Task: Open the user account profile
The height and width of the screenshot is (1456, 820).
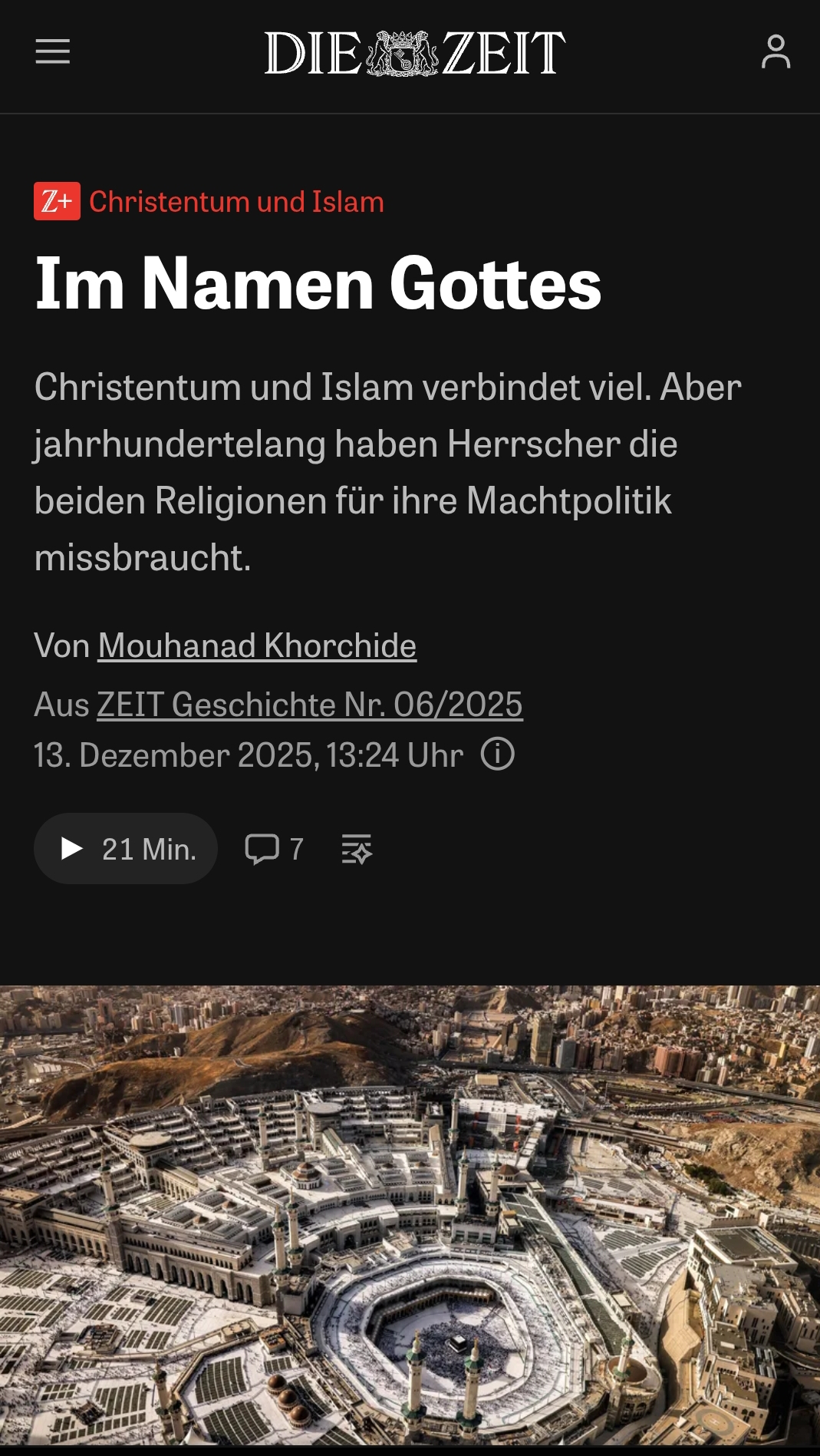Action: pos(776,52)
